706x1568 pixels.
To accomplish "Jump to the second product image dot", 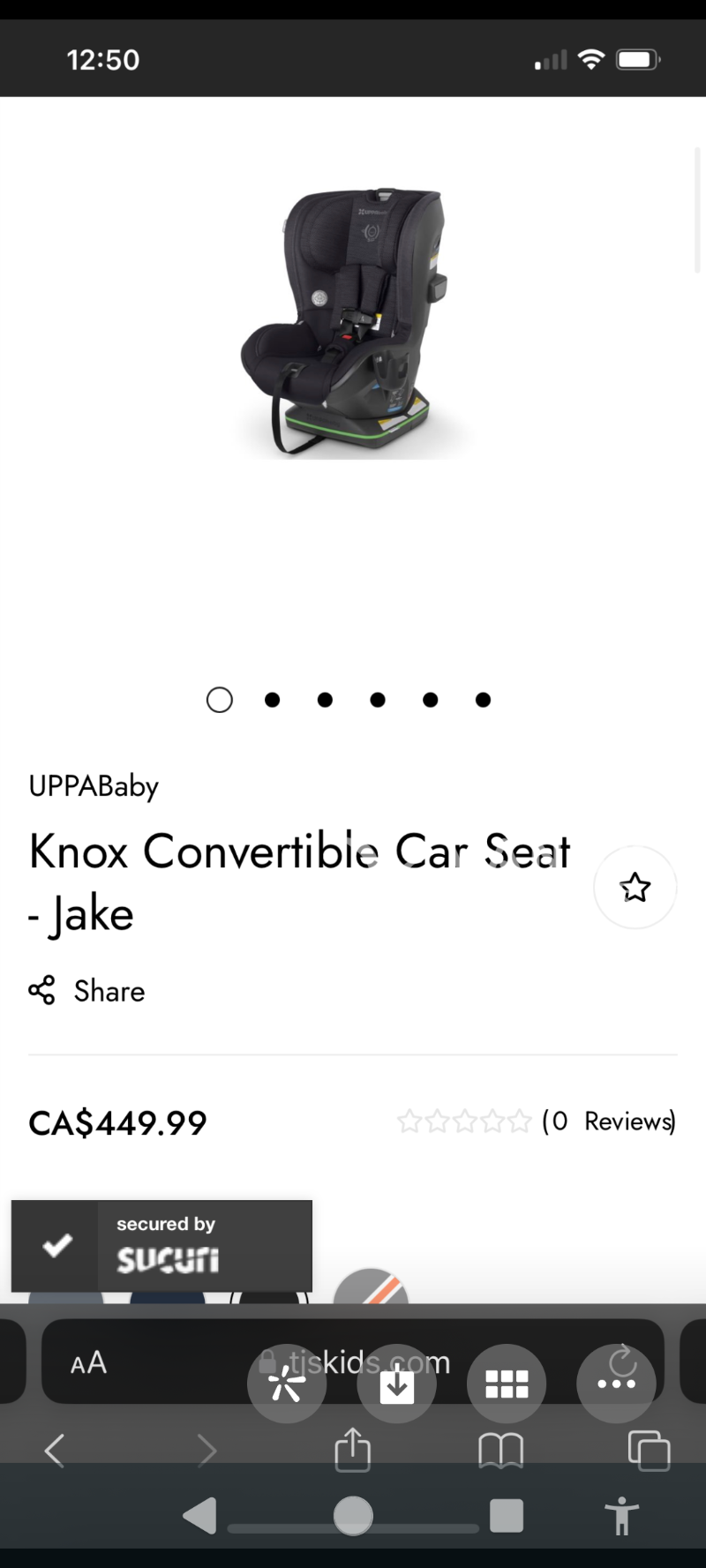I will (272, 700).
